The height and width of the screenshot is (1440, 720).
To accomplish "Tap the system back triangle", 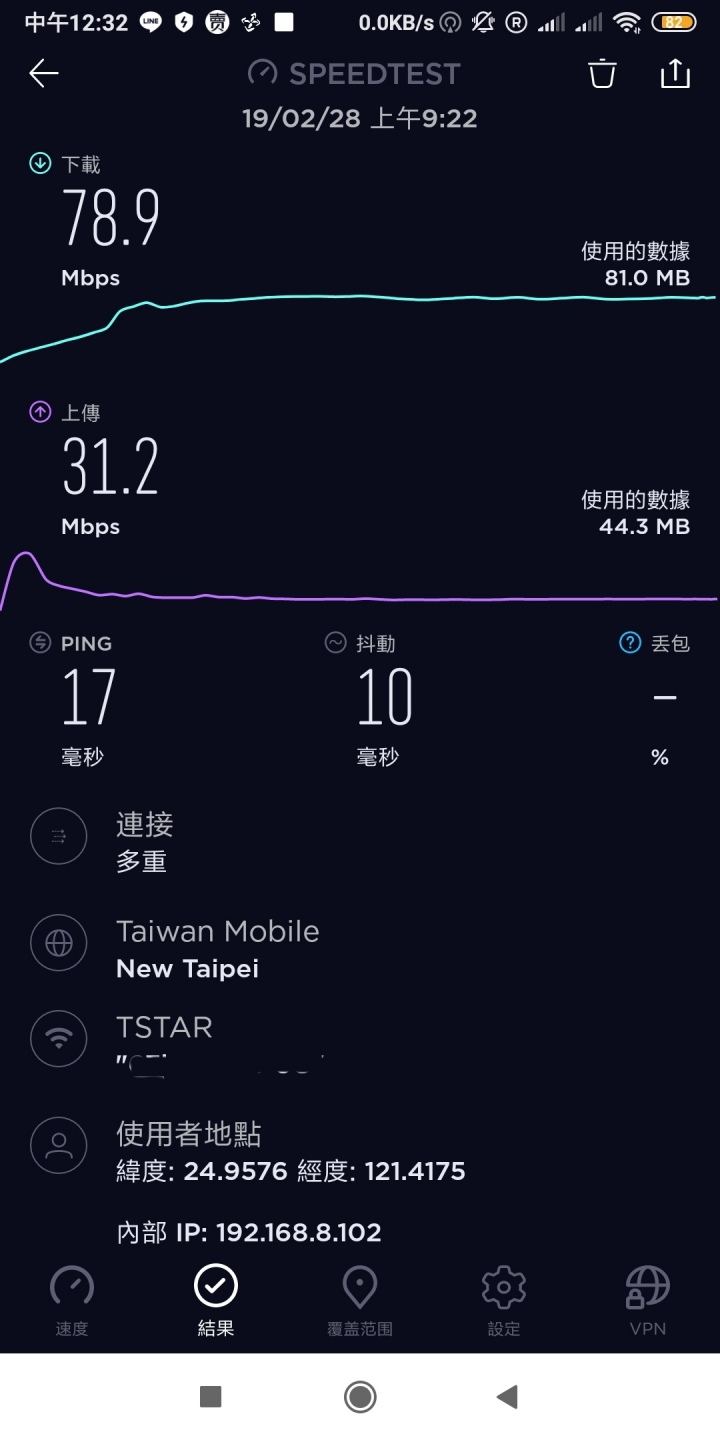I will tap(508, 1396).
